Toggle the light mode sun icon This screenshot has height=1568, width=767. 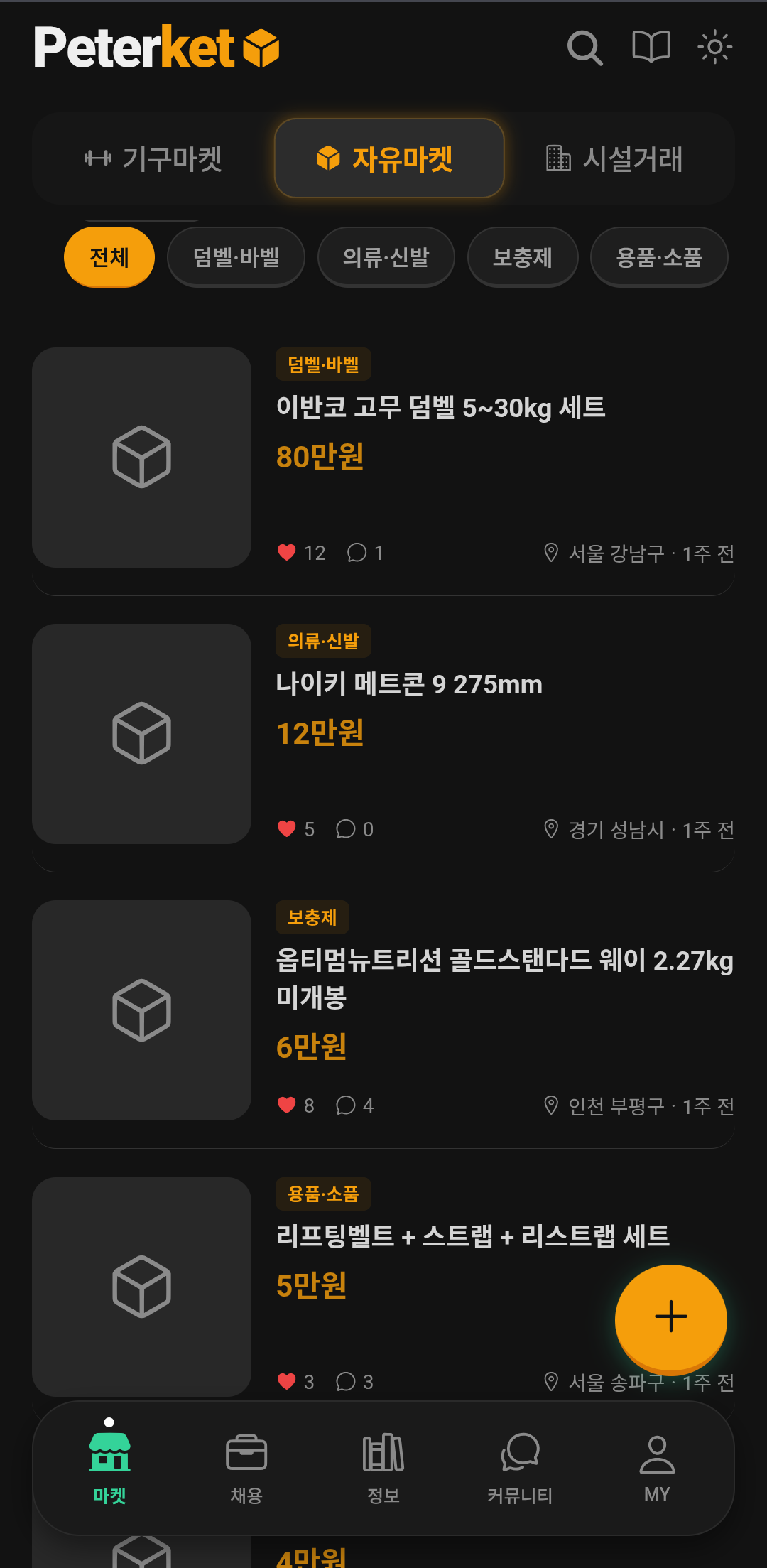(715, 47)
